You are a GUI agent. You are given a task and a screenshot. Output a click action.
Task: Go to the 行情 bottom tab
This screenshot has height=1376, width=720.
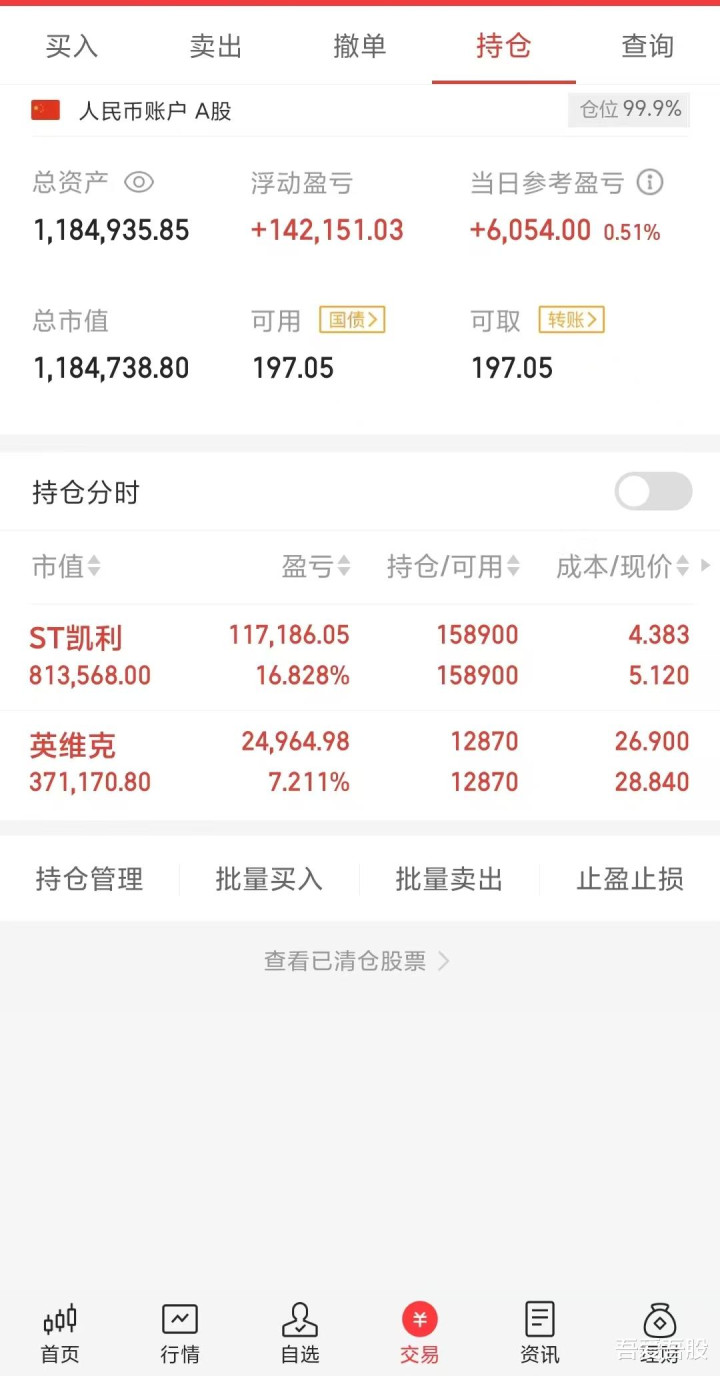(x=180, y=1335)
